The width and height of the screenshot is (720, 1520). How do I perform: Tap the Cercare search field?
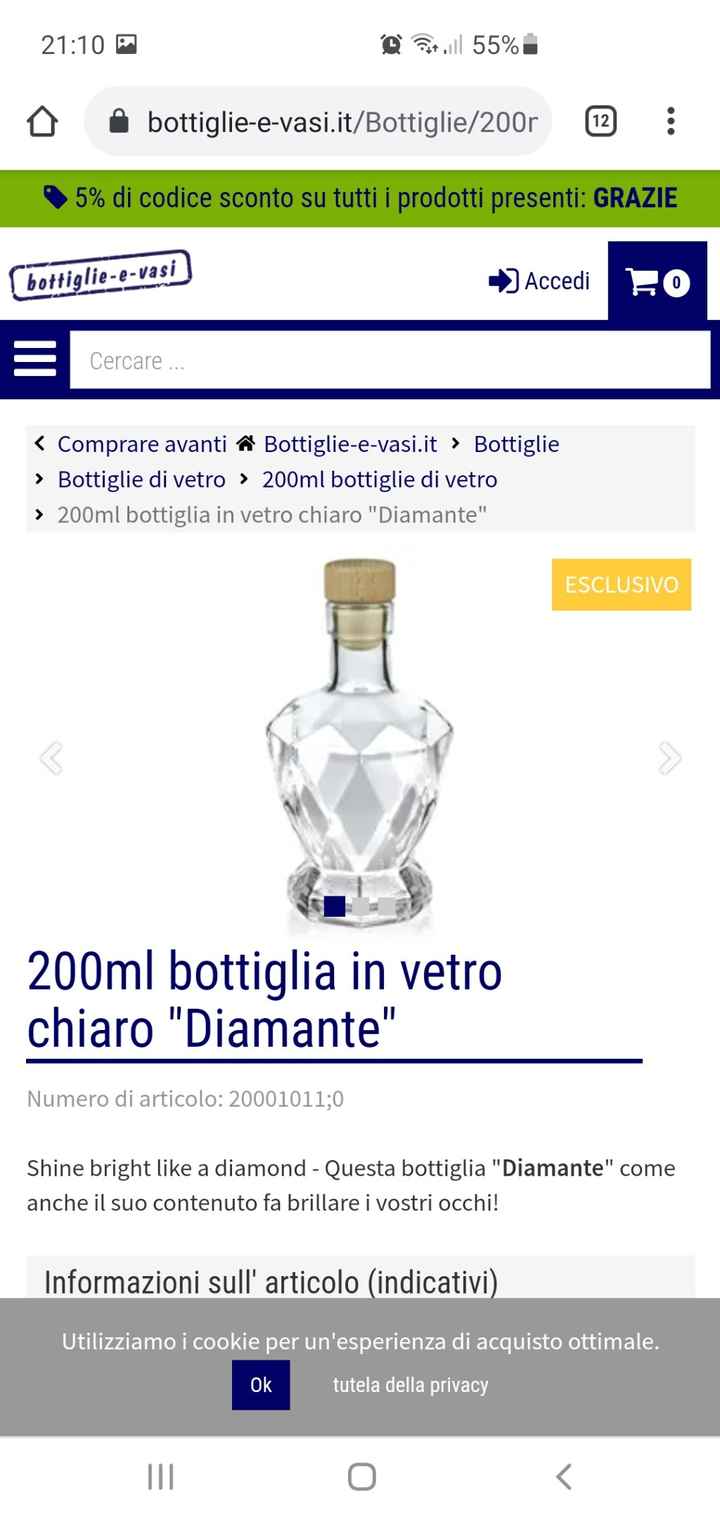click(390, 359)
